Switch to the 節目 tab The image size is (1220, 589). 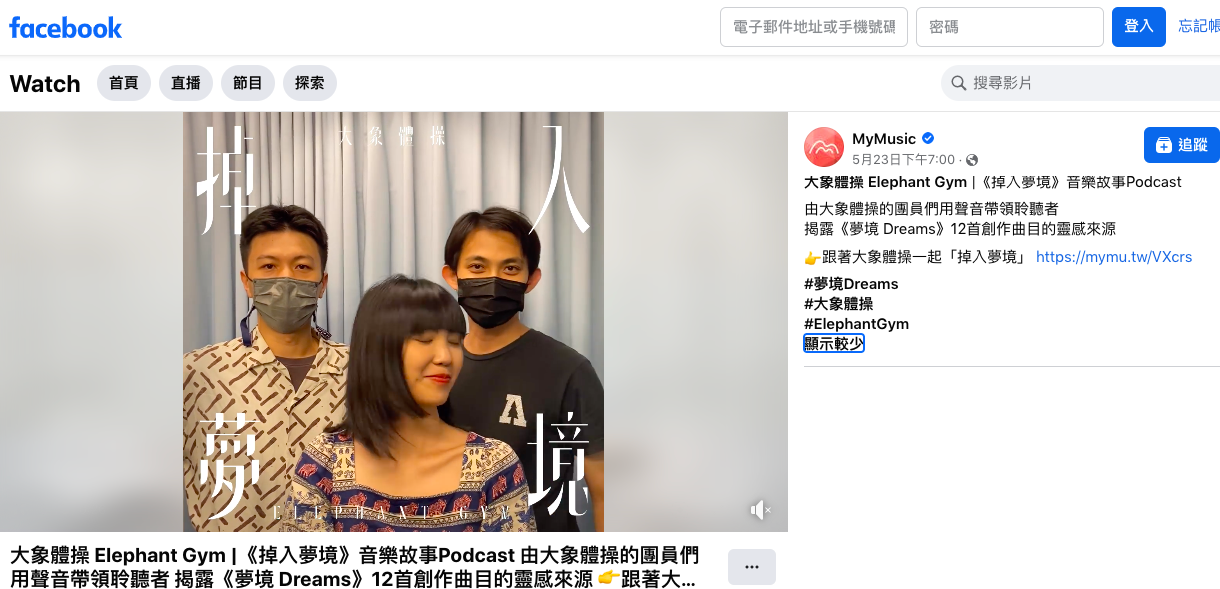pos(247,83)
